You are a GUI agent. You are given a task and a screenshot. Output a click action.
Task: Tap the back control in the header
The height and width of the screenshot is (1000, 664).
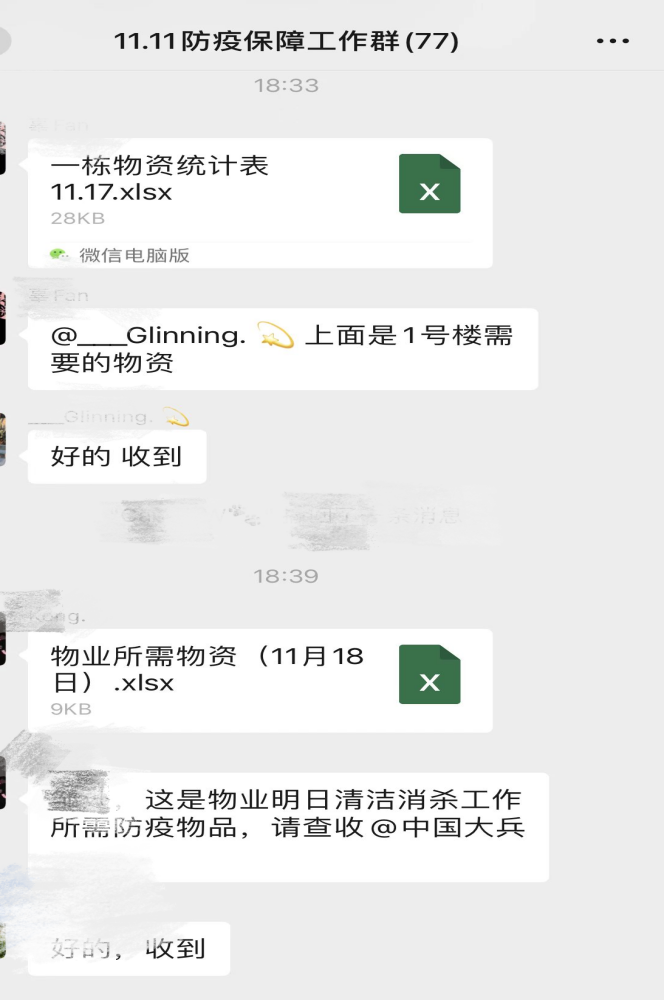pyautogui.click(x=5, y=41)
